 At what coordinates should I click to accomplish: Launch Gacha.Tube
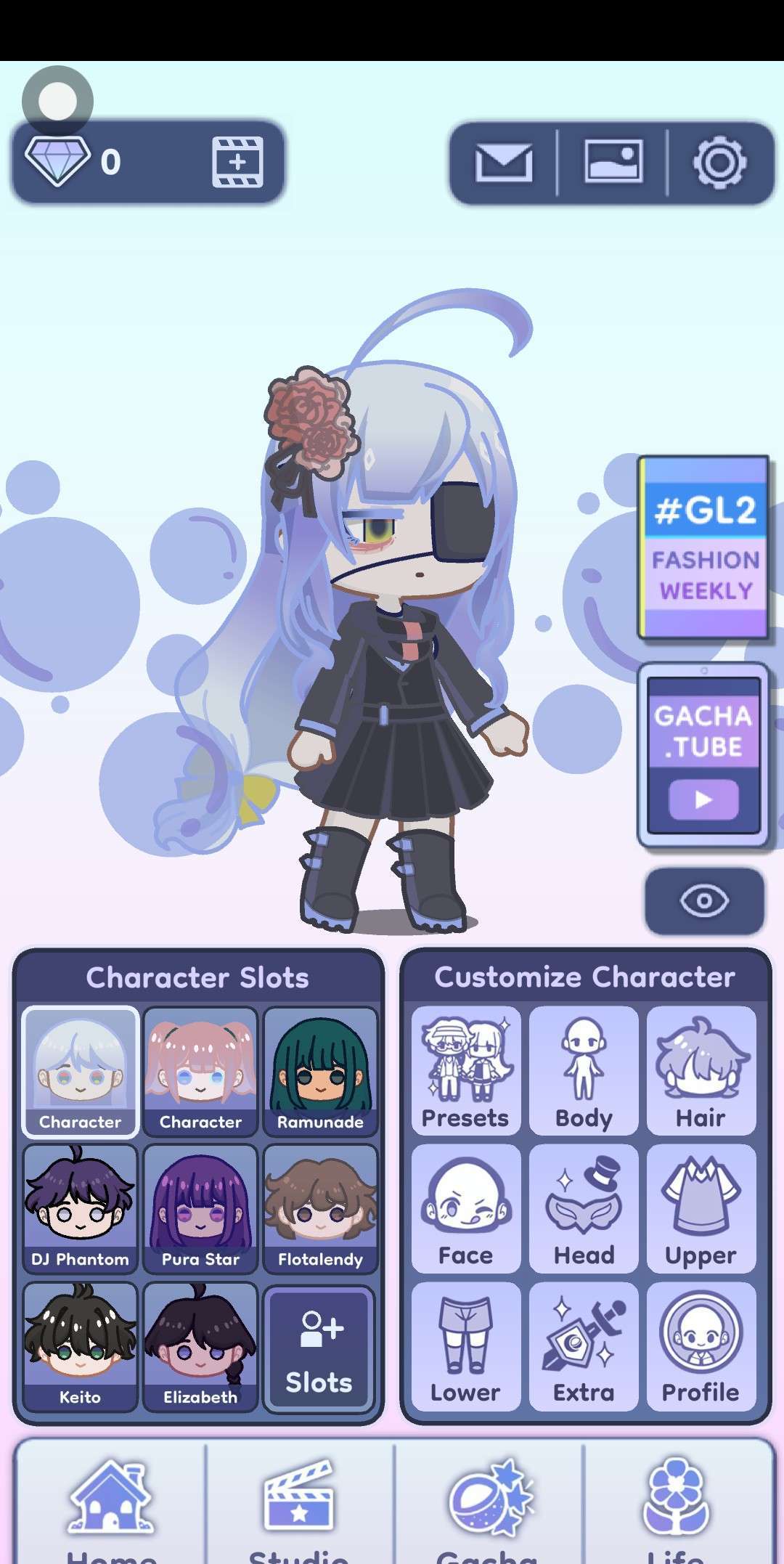(703, 755)
